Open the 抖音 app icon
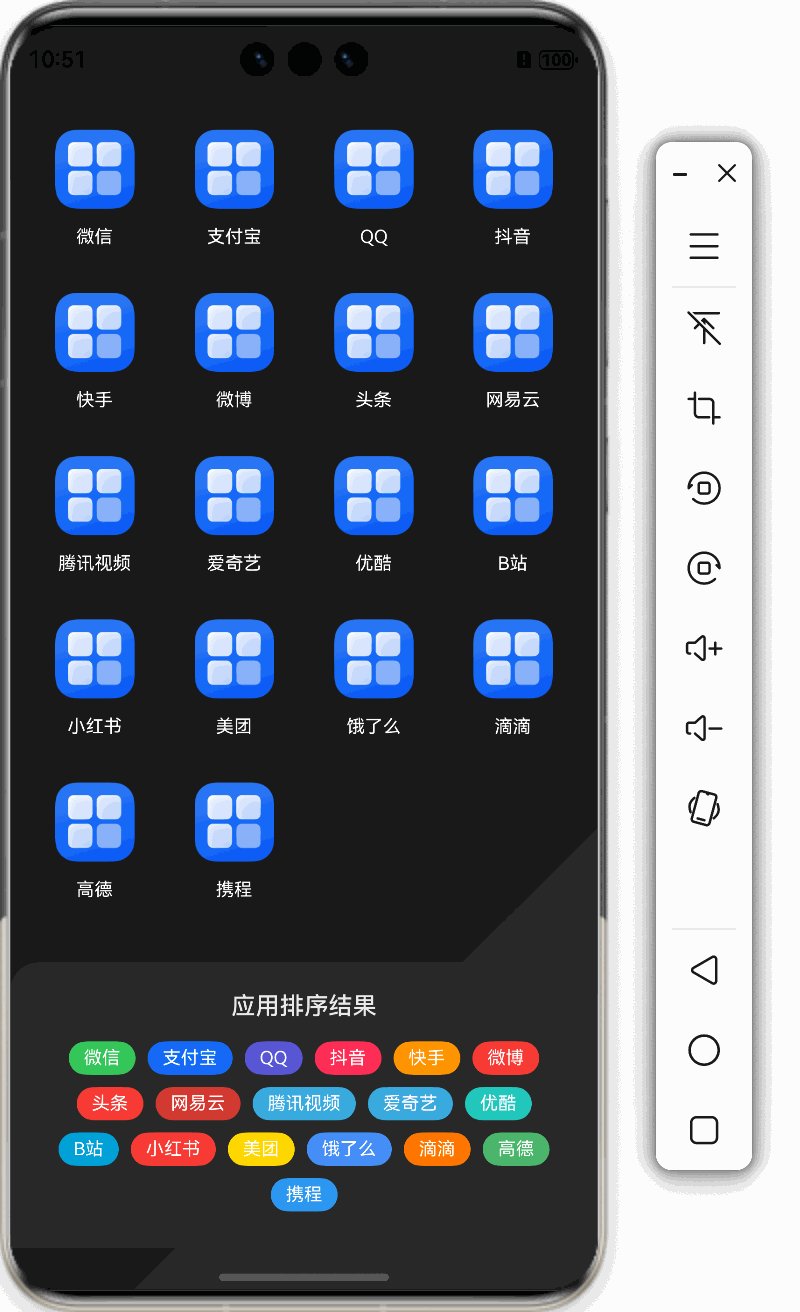The image size is (800, 1312). tap(512, 169)
